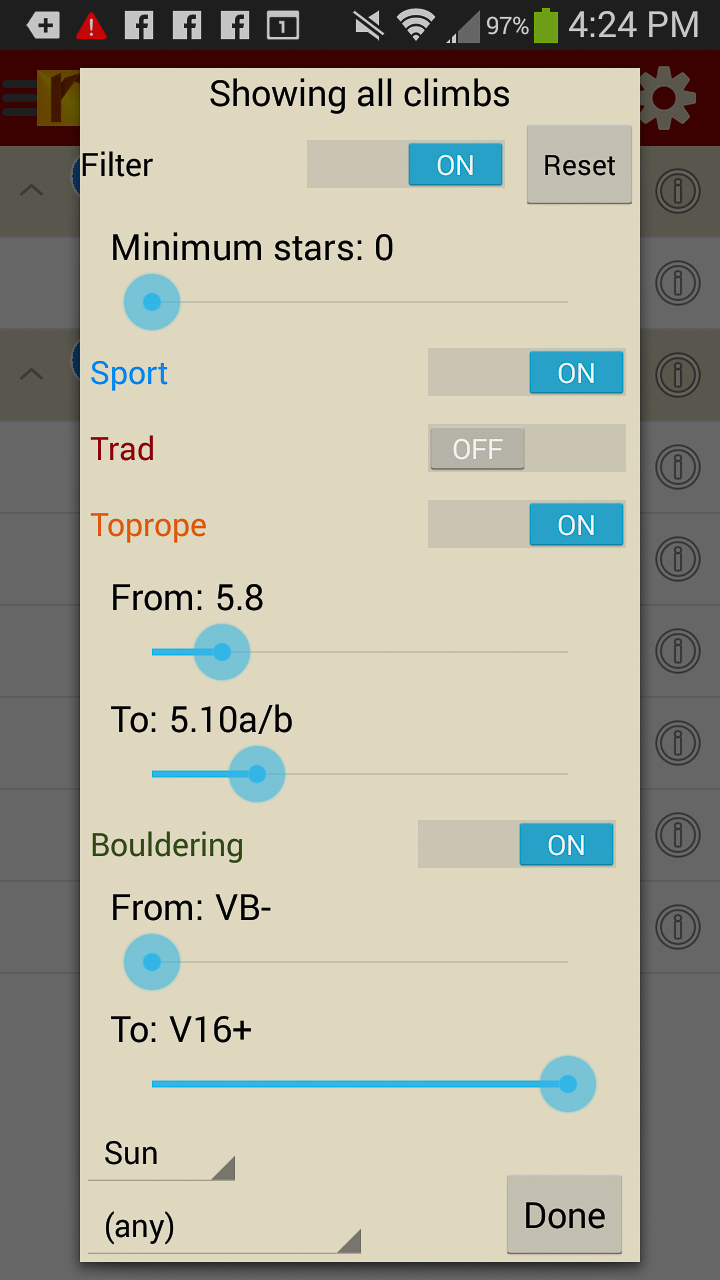720x1280 pixels.
Task: Open the Sun dropdown
Action: tap(161, 1155)
